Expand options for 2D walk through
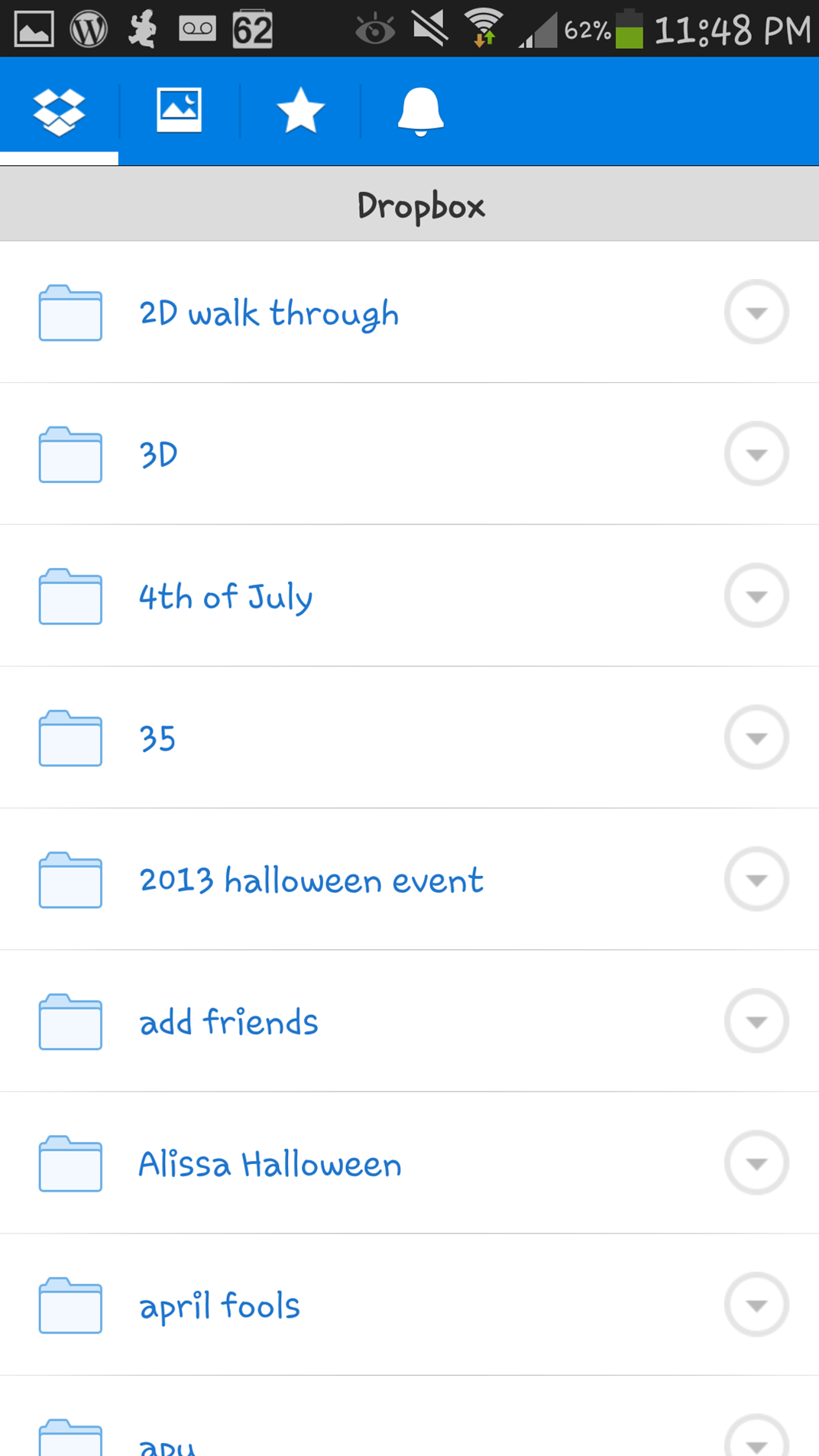 point(756,312)
